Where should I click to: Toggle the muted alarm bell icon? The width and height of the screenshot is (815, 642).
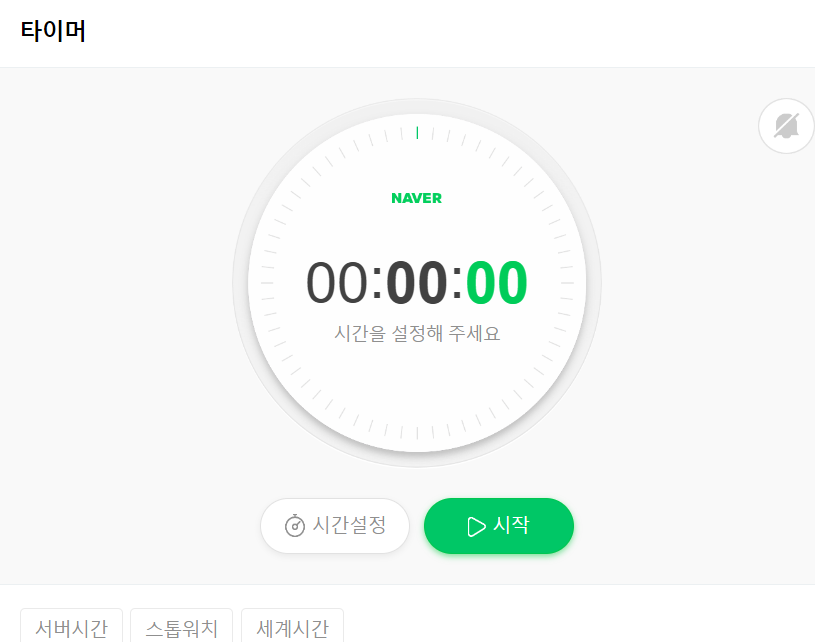[x=786, y=126]
